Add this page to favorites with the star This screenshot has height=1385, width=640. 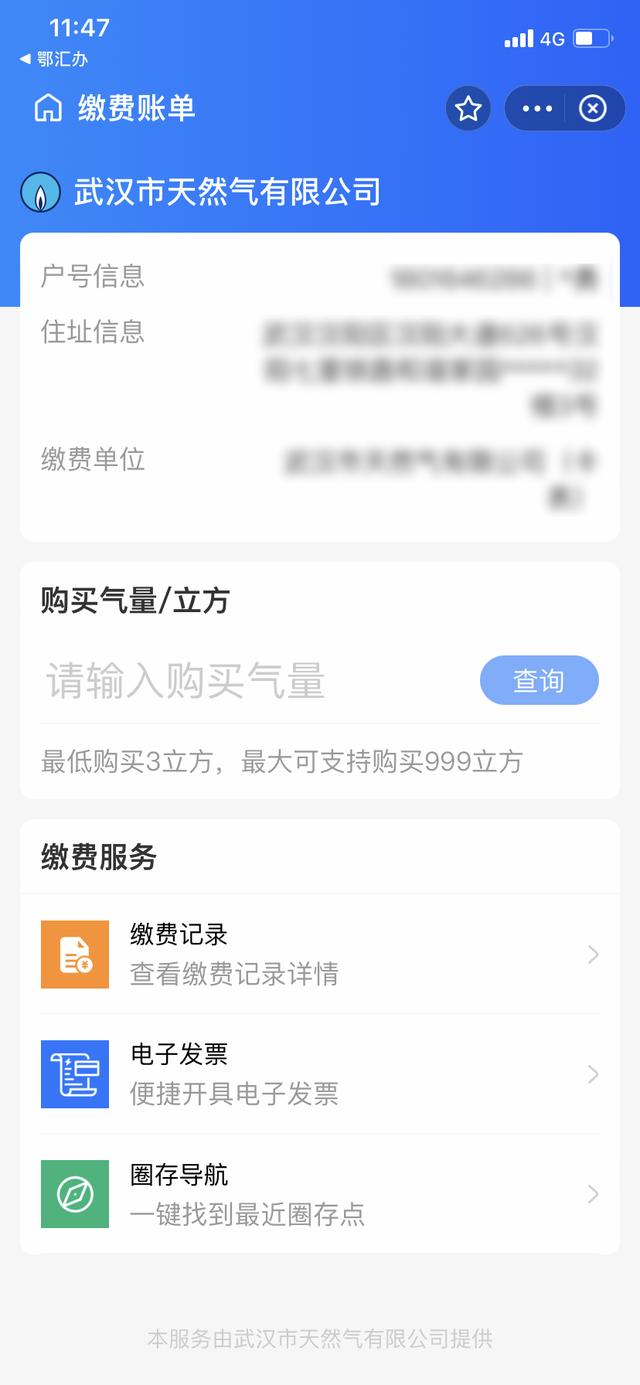[468, 108]
